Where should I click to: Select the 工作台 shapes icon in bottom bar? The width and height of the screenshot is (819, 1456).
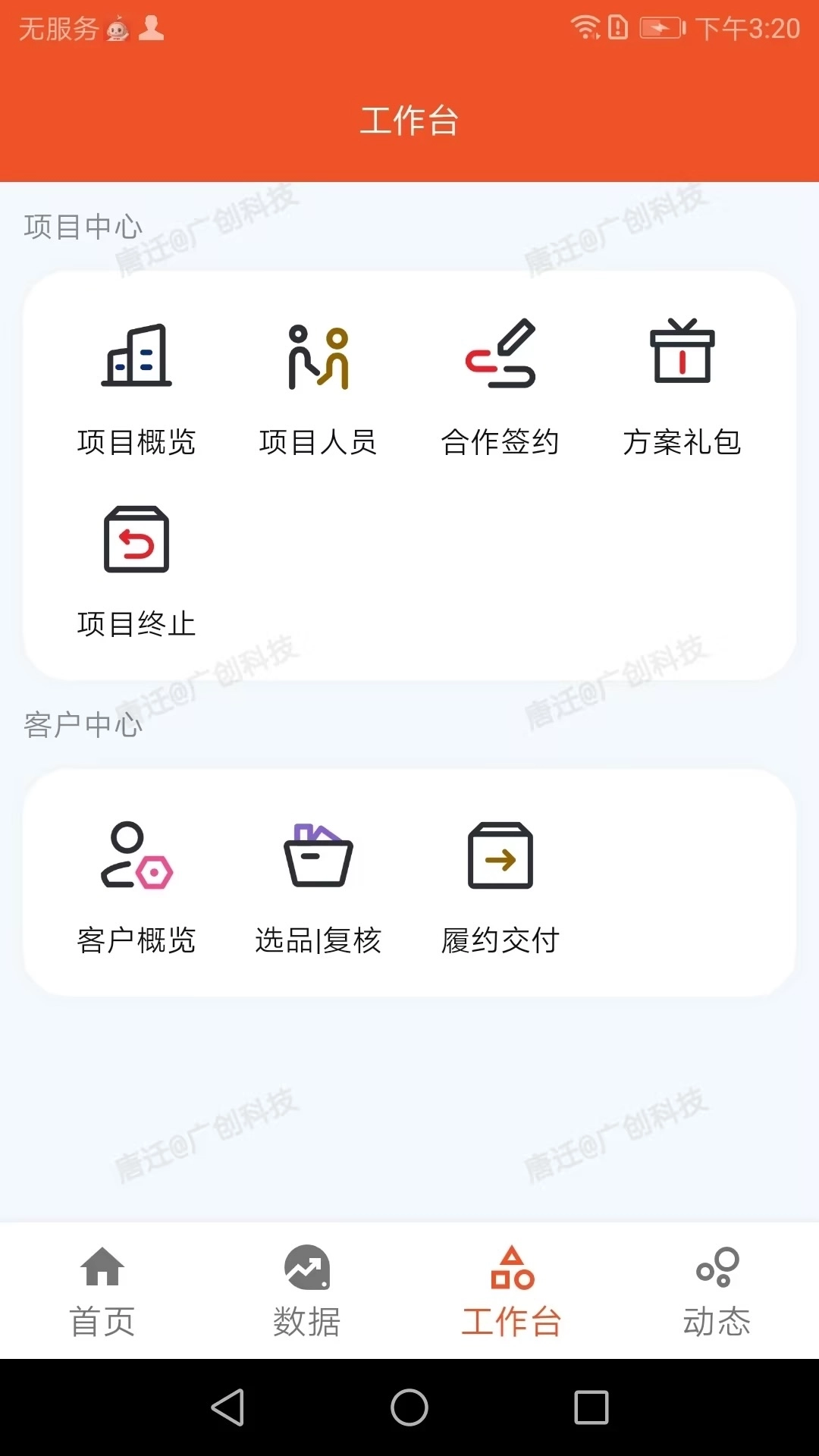tap(512, 1266)
